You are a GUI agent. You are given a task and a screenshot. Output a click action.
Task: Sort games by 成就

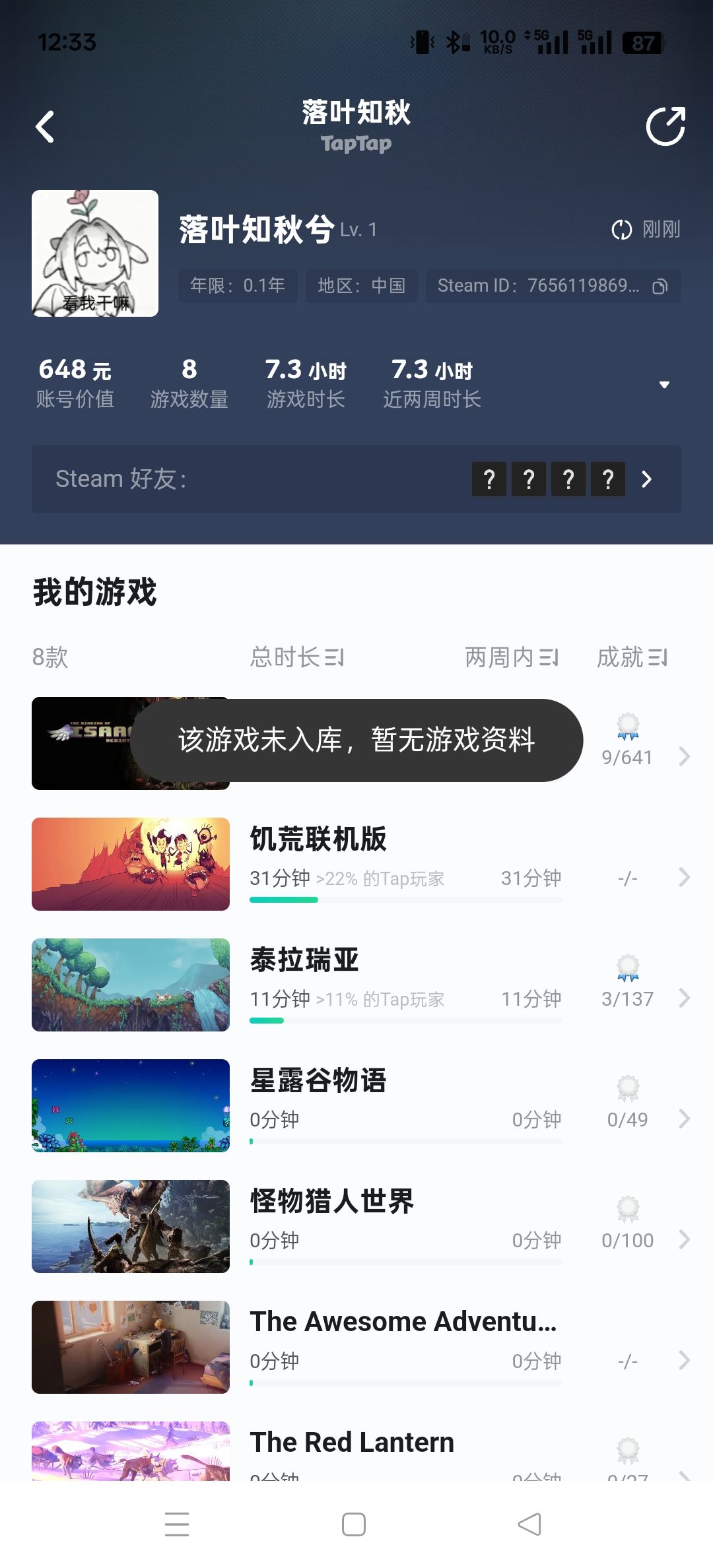632,657
